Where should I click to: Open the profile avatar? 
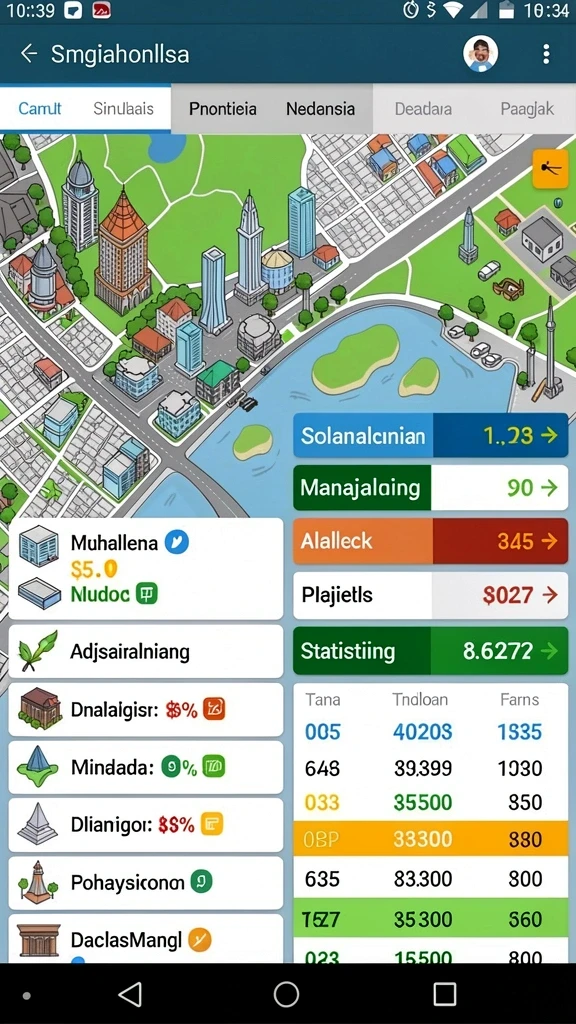pyautogui.click(x=481, y=54)
